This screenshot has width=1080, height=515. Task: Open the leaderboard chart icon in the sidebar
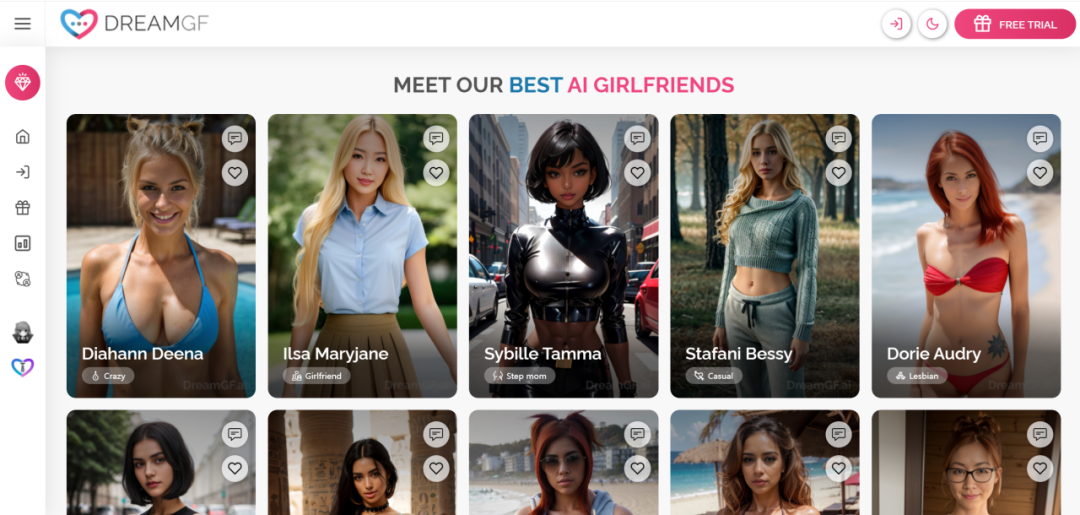tap(22, 243)
